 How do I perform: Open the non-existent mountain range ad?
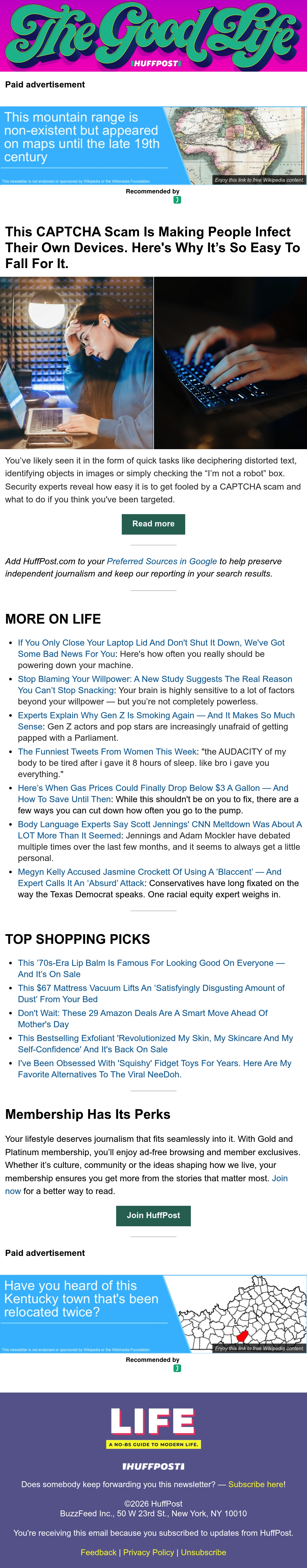pos(153,146)
